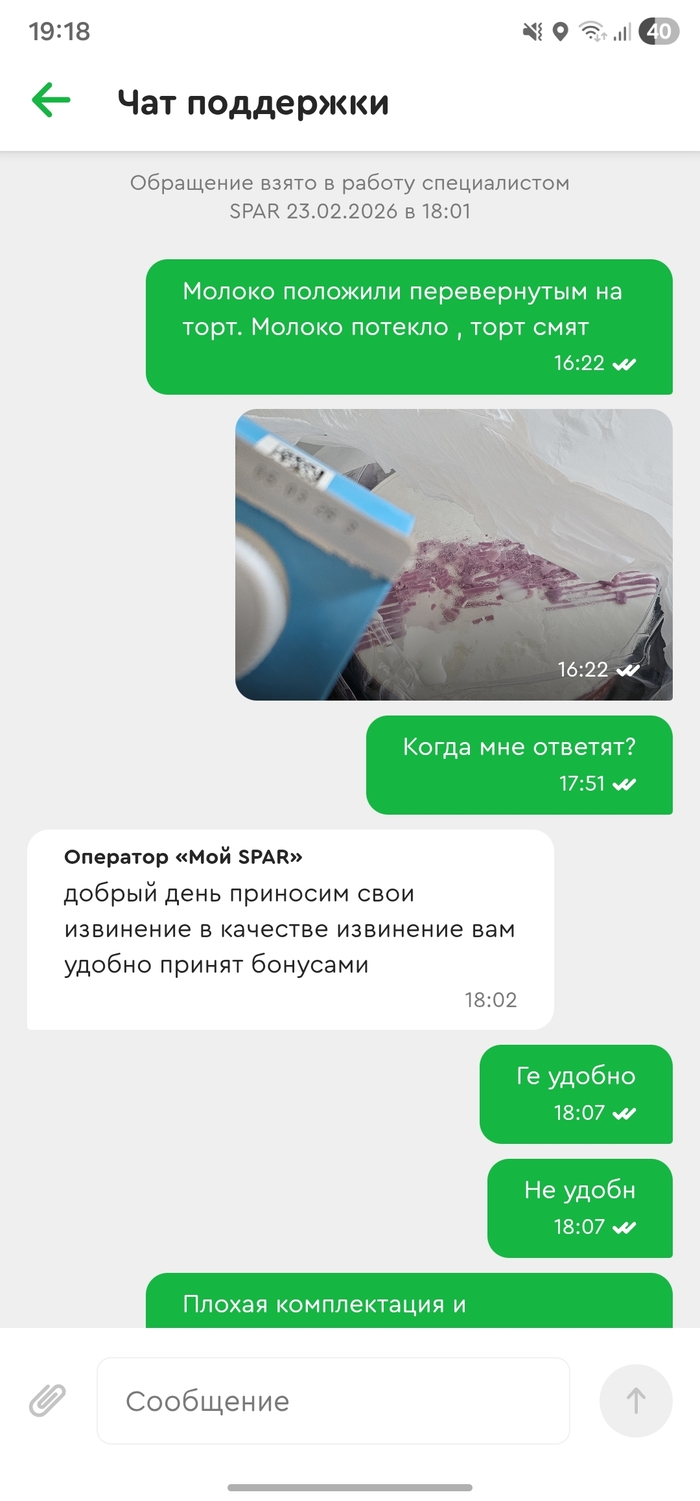Open the sent photo of the damaged cake
The image size is (700, 1501).
coord(453,554)
